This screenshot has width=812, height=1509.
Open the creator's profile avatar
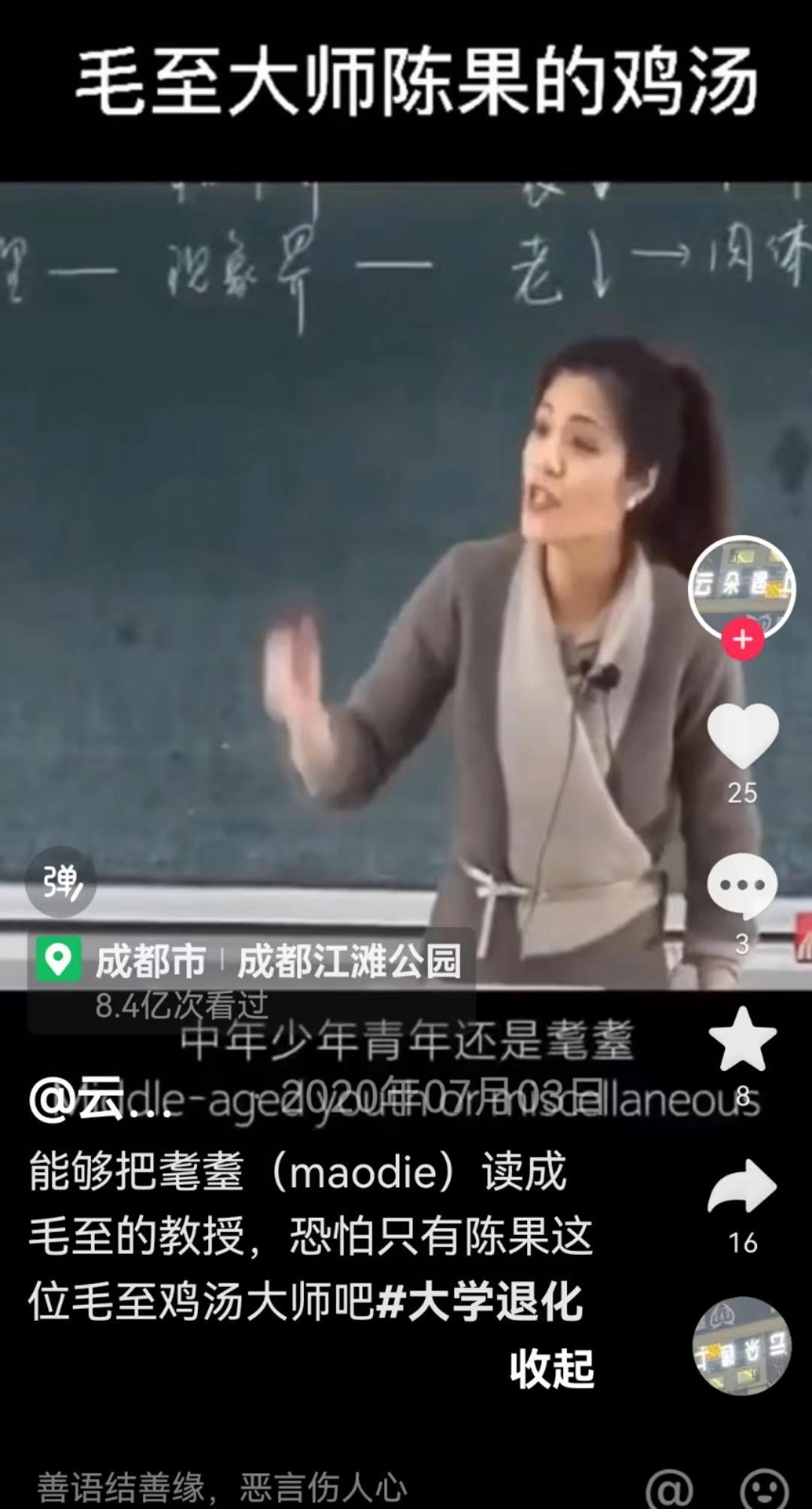[x=741, y=587]
